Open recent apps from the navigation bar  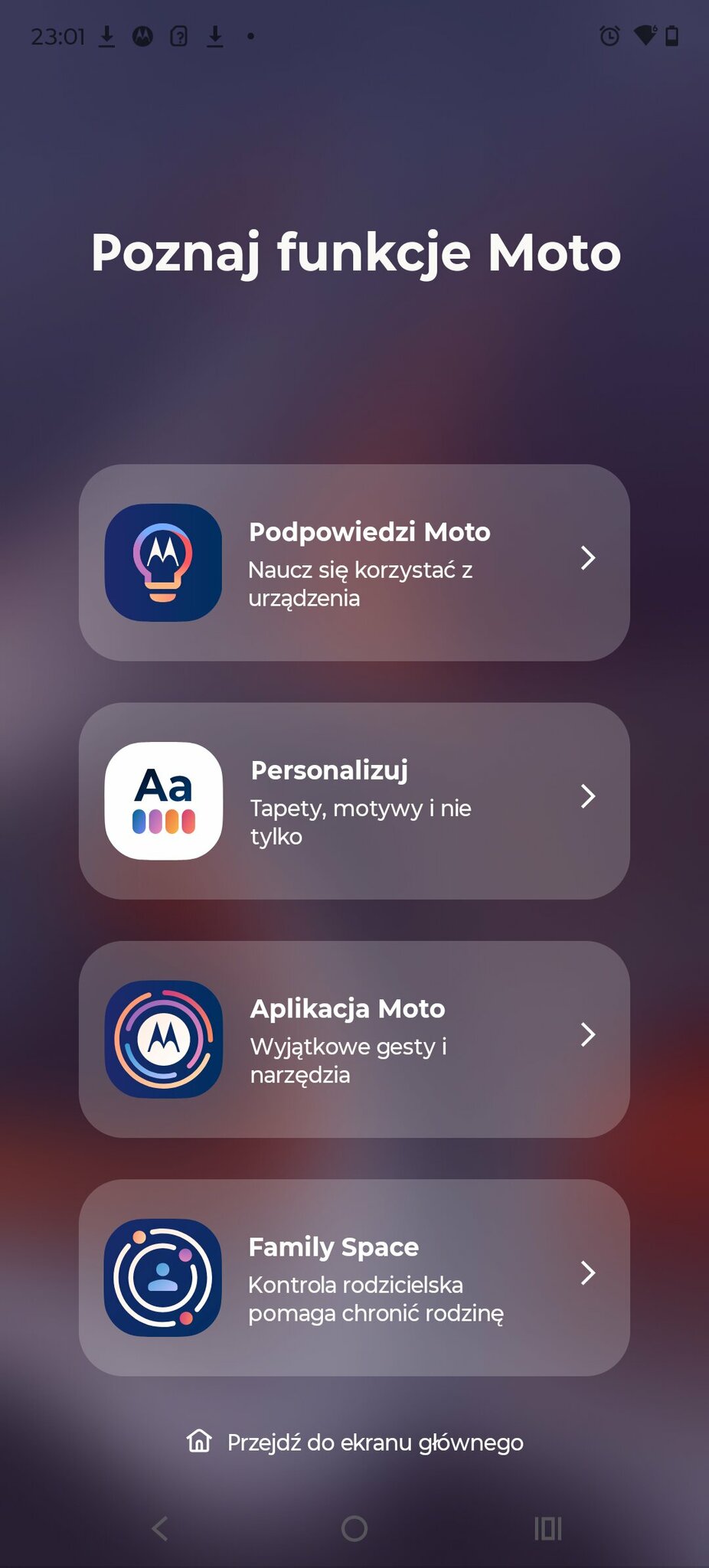tap(548, 1529)
